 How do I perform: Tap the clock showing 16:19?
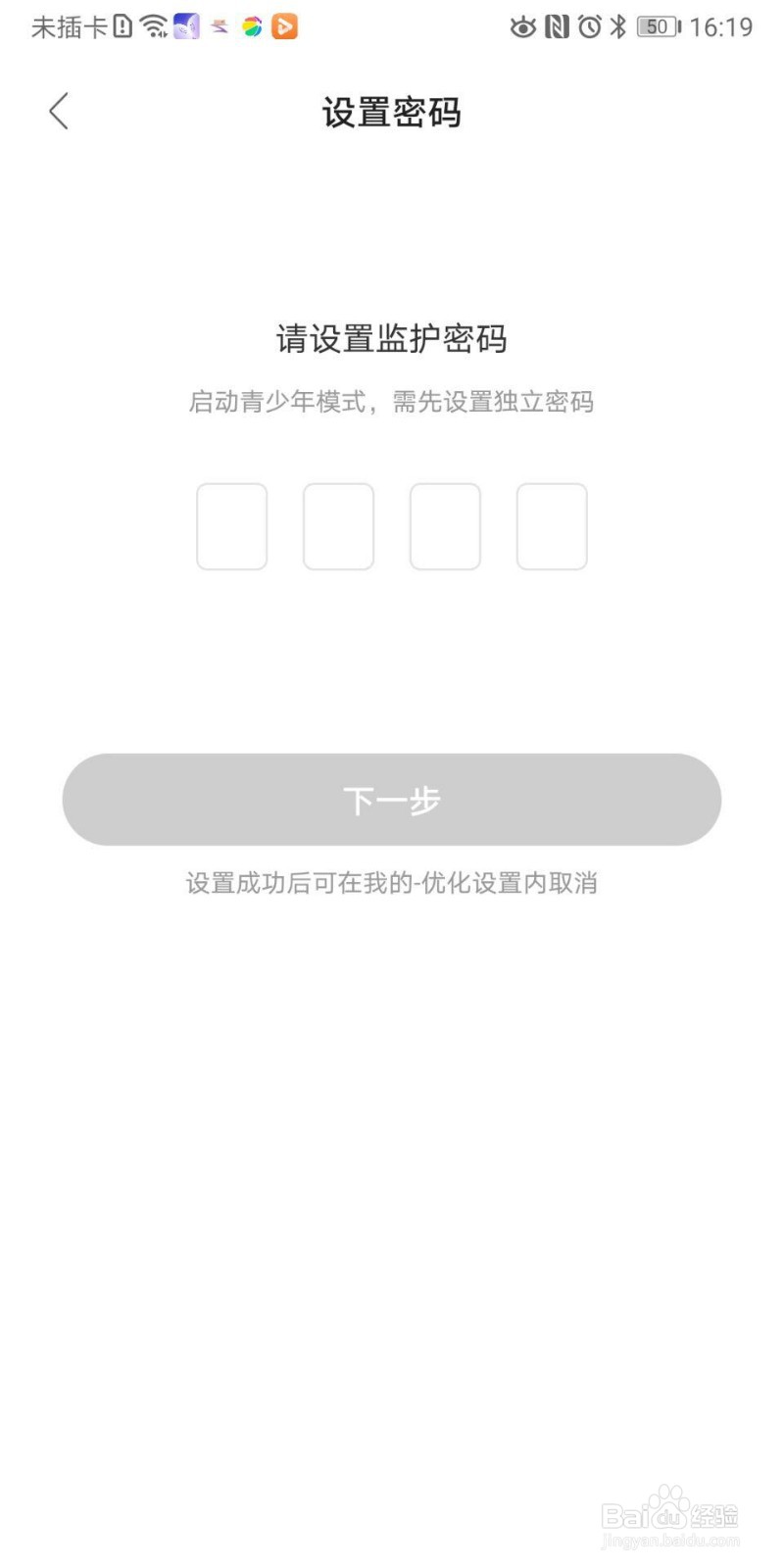tap(724, 26)
